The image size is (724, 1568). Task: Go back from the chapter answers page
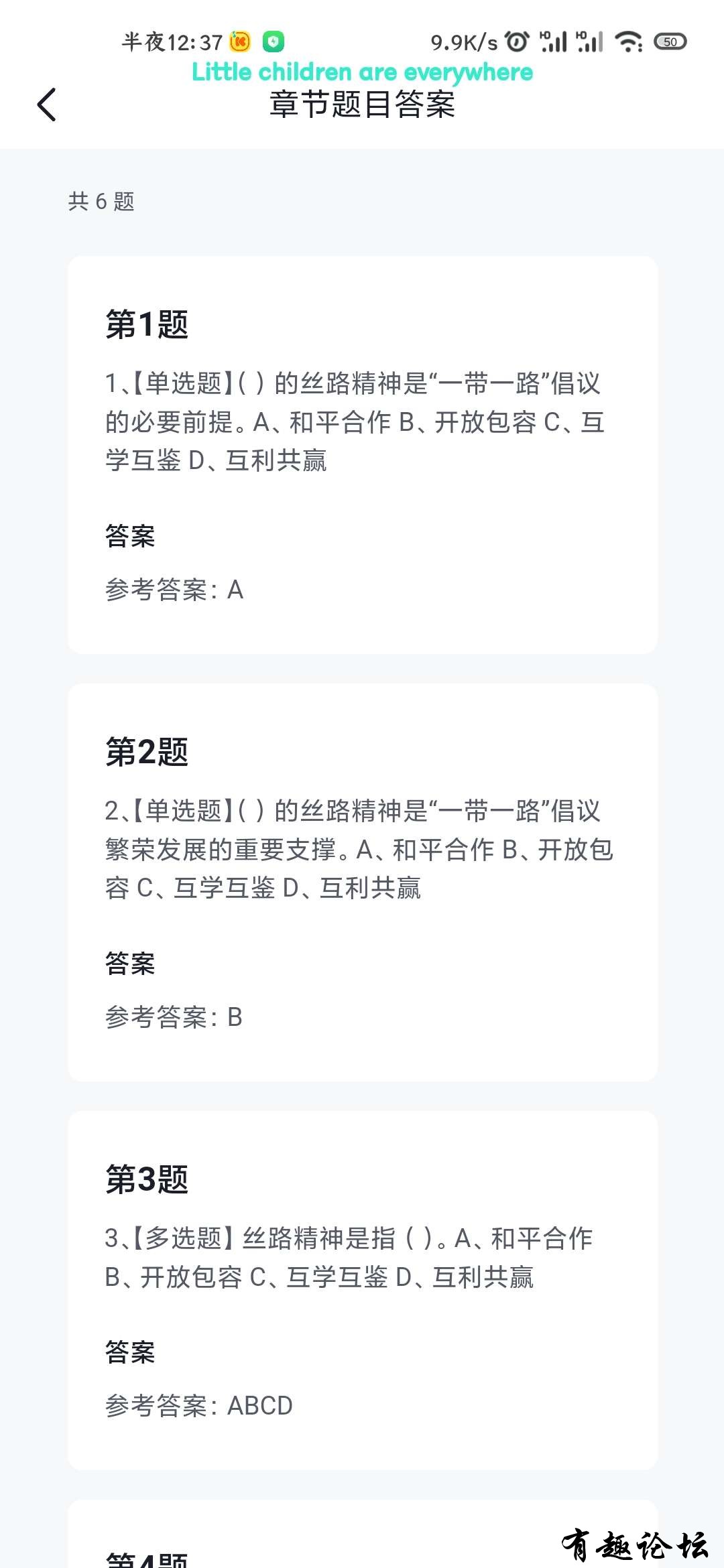(x=46, y=105)
